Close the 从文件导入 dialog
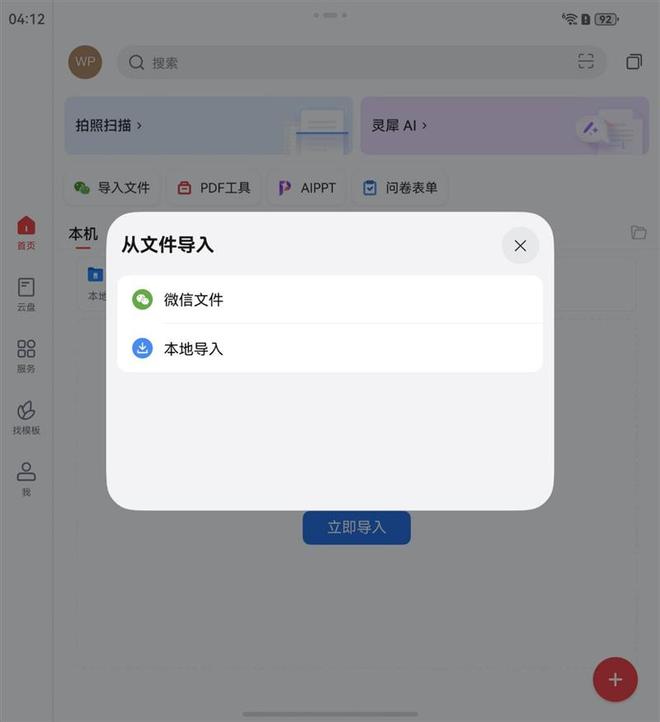Image resolution: width=660 pixels, height=722 pixels. tap(520, 245)
